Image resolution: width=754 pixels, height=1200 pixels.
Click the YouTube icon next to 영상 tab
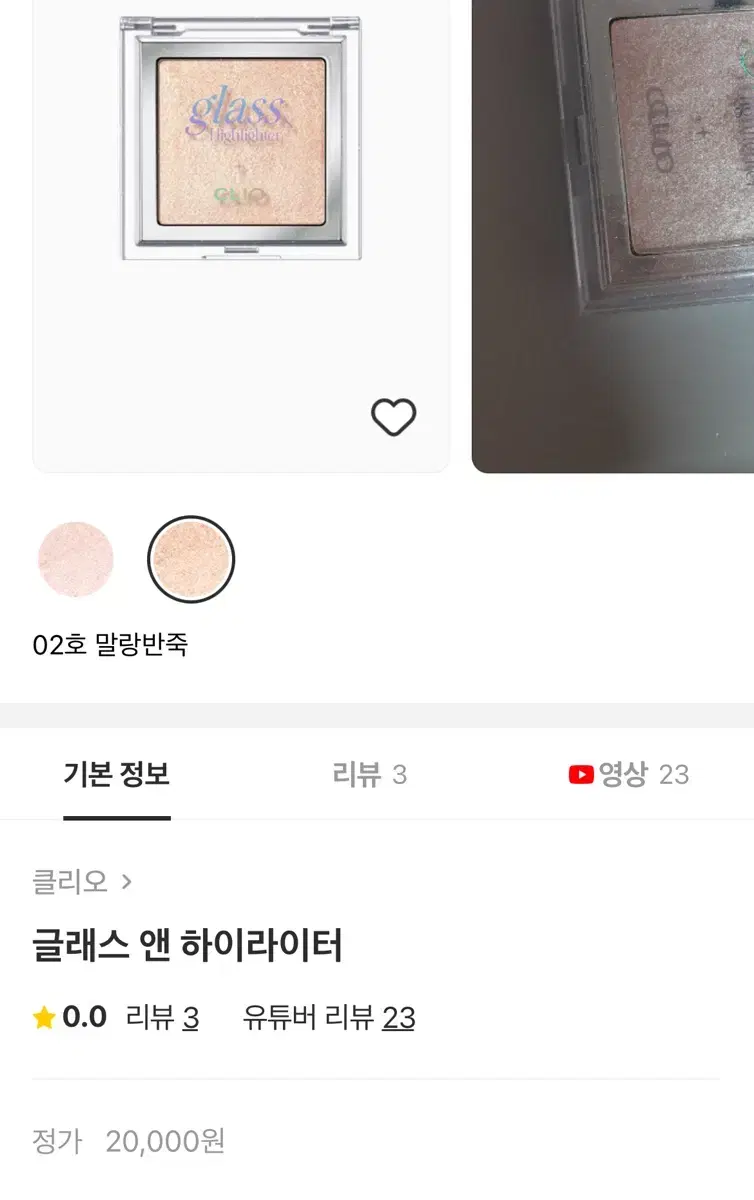[579, 774]
